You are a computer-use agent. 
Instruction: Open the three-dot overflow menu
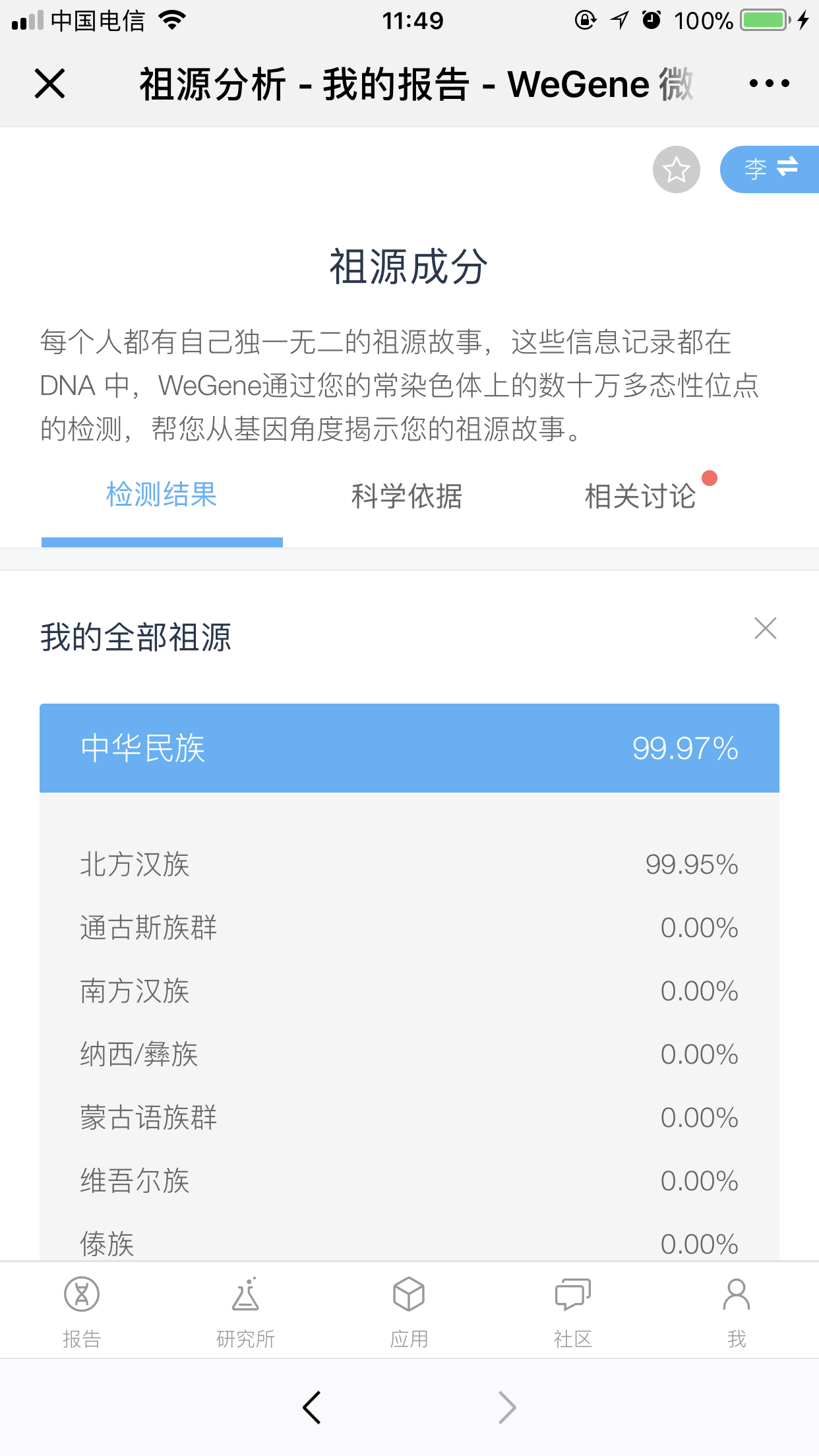(769, 83)
